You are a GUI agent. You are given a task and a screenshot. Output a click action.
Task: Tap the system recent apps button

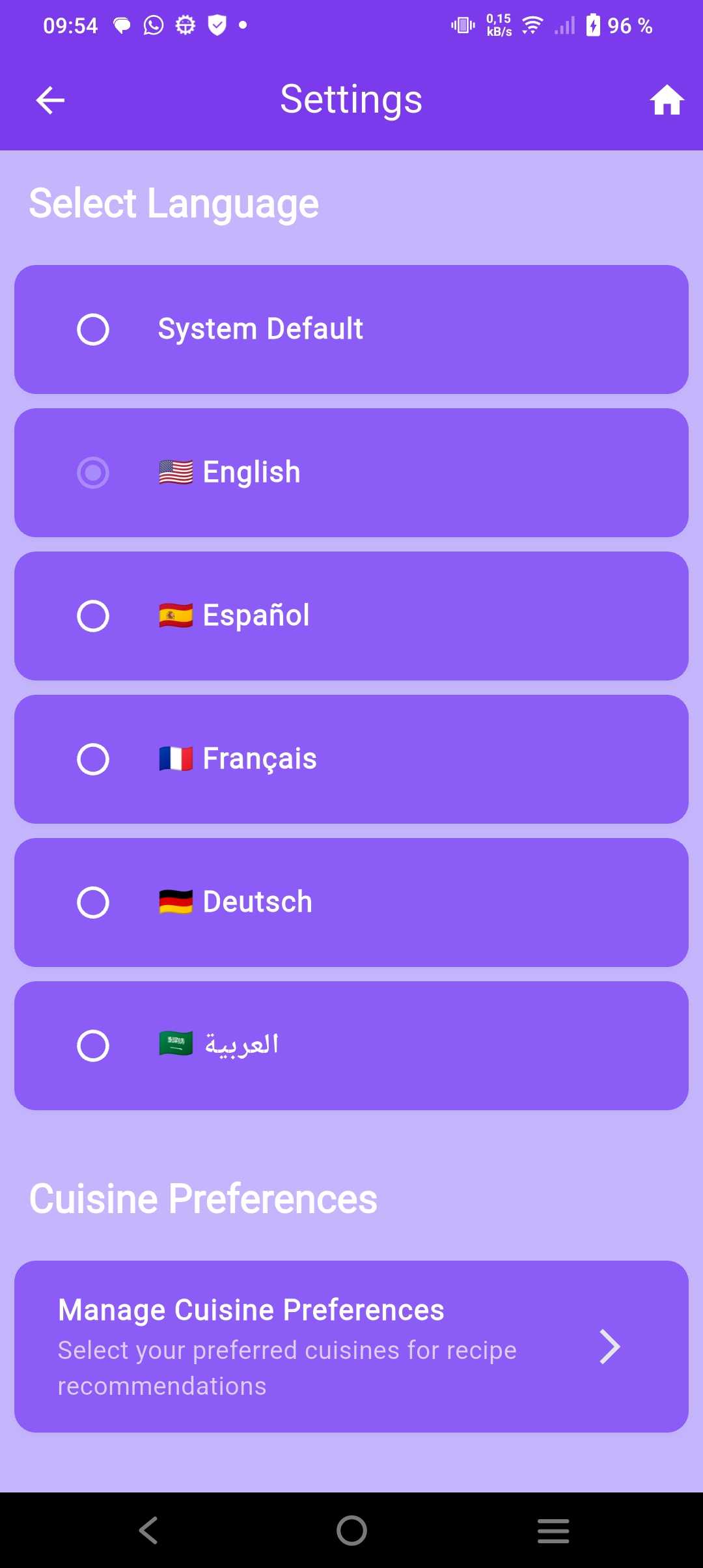553,1530
